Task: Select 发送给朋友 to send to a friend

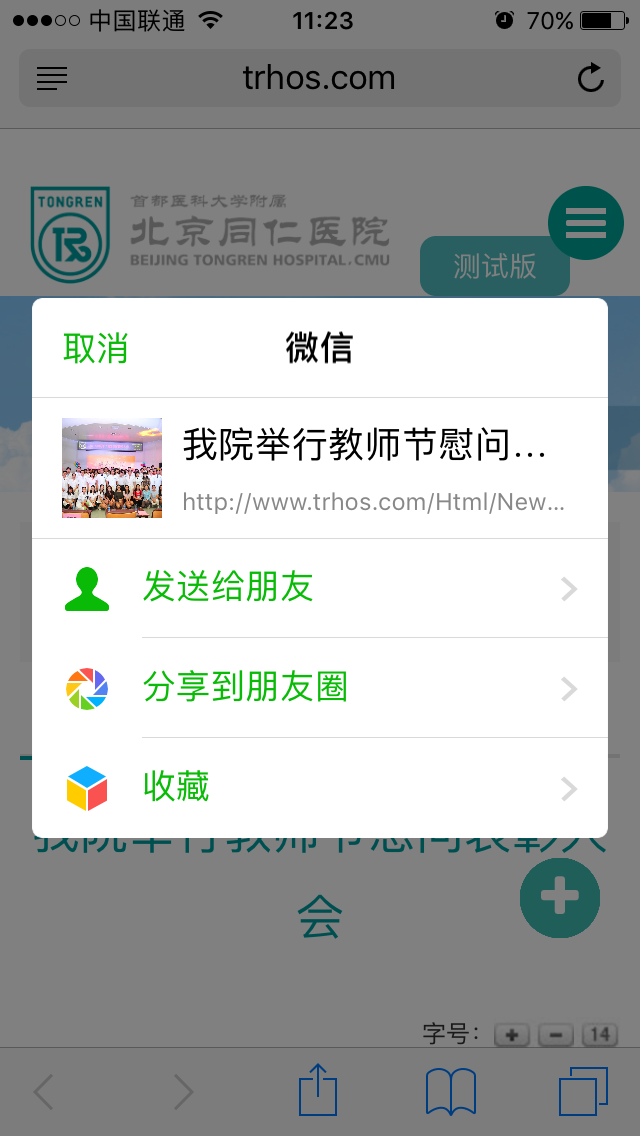Action: click(x=320, y=588)
